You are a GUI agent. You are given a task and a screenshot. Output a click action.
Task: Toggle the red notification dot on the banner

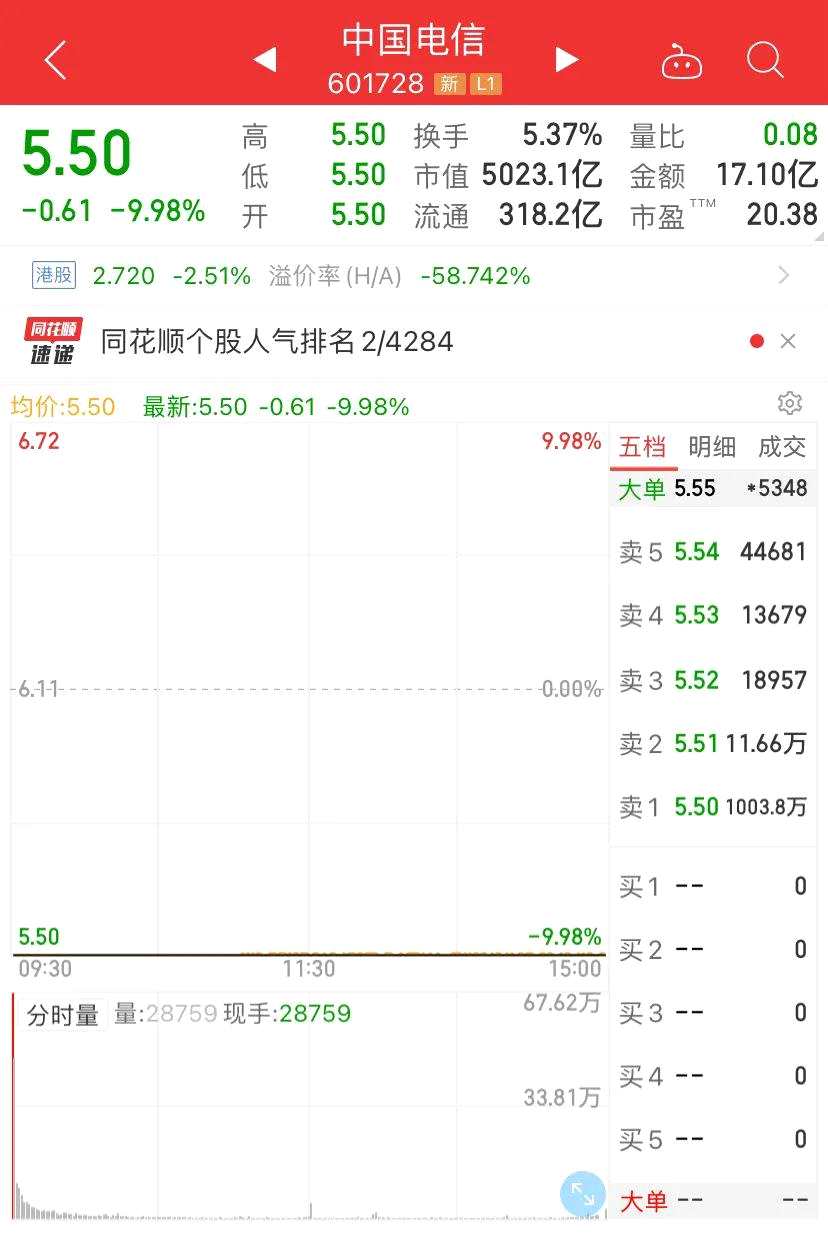pyautogui.click(x=756, y=341)
